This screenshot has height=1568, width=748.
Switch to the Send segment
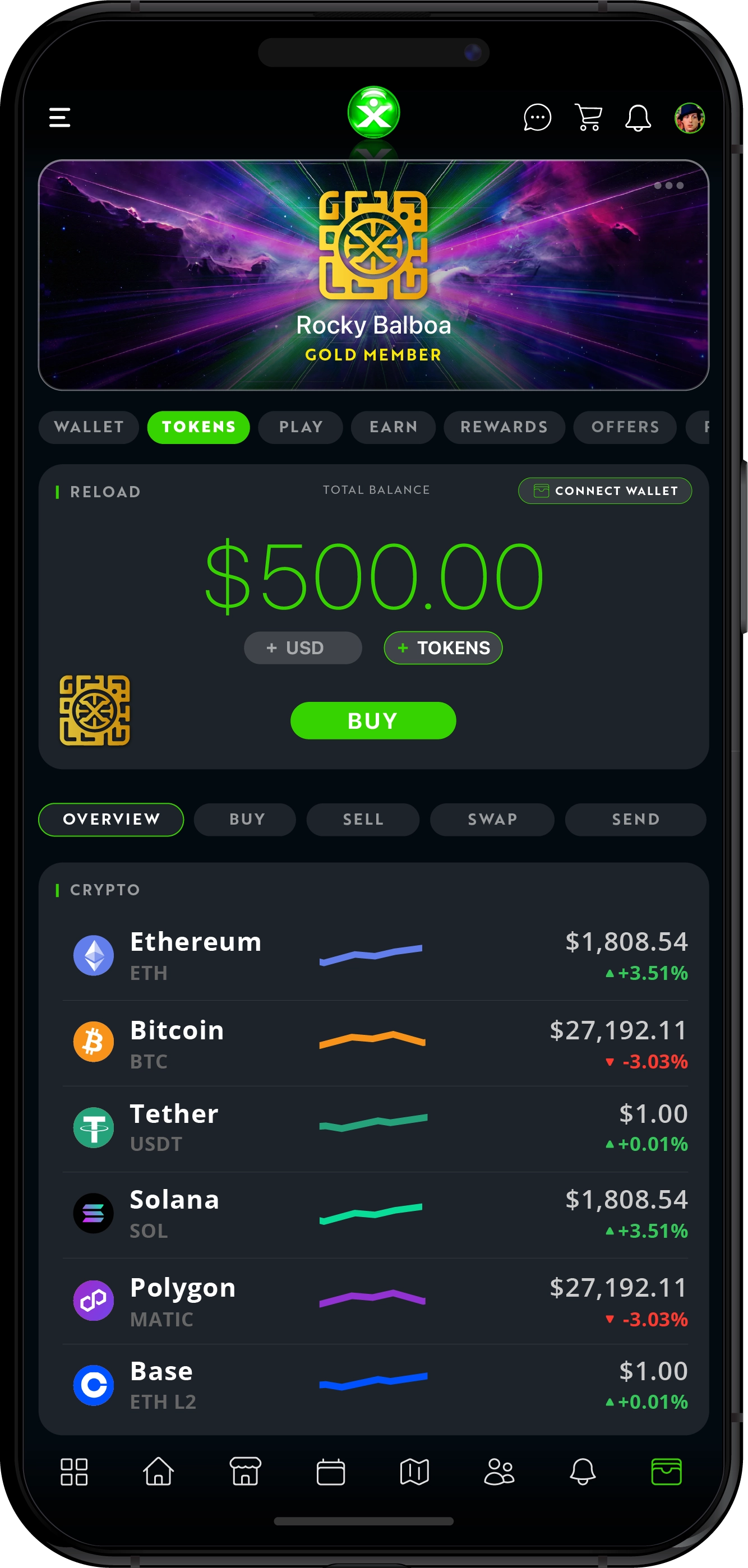[x=635, y=820]
